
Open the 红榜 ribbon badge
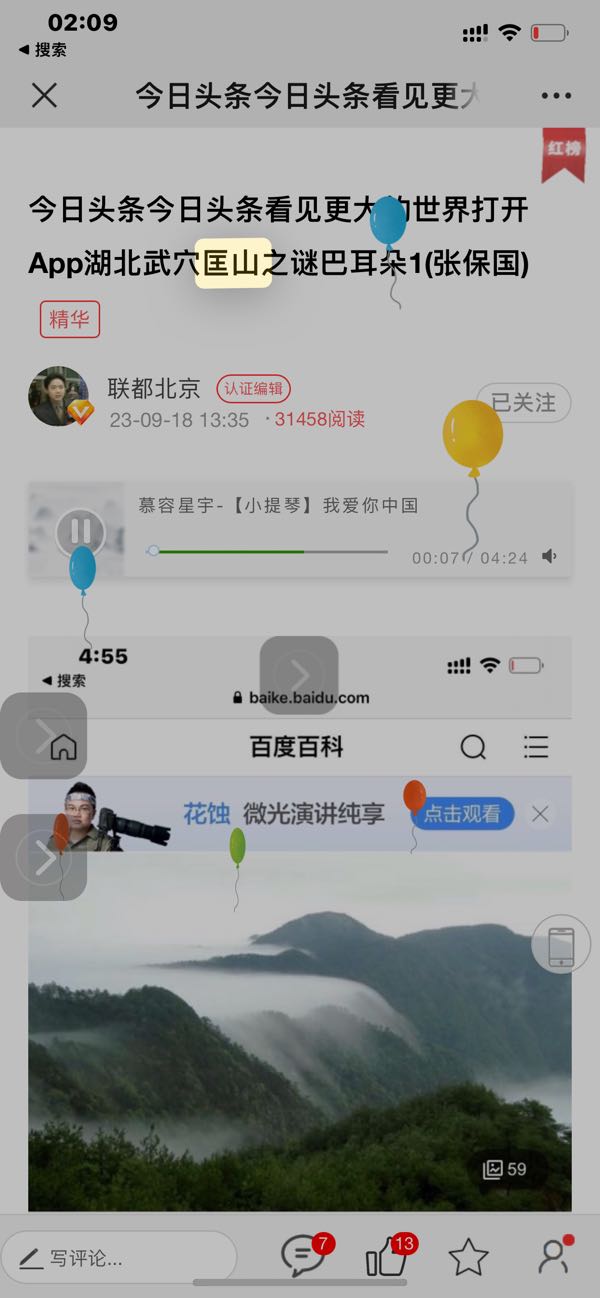click(563, 153)
